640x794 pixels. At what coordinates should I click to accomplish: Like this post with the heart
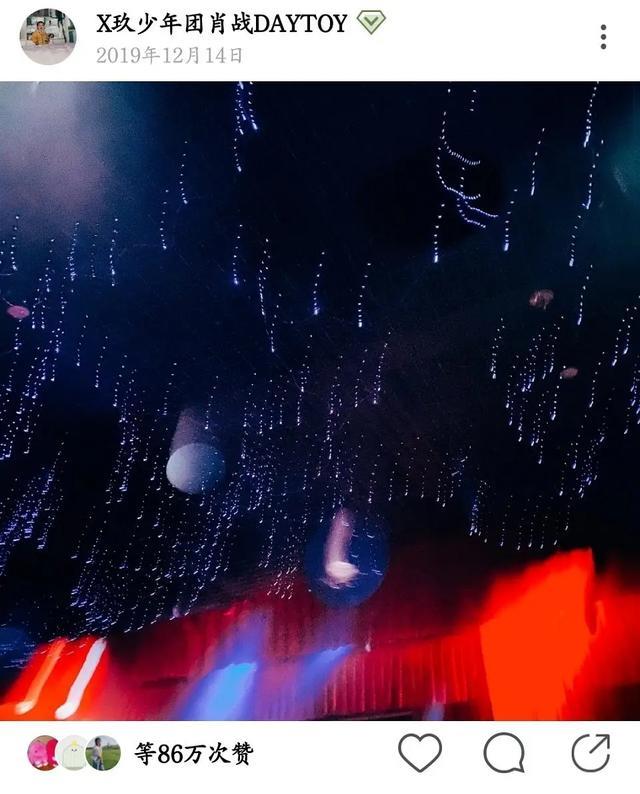click(420, 752)
